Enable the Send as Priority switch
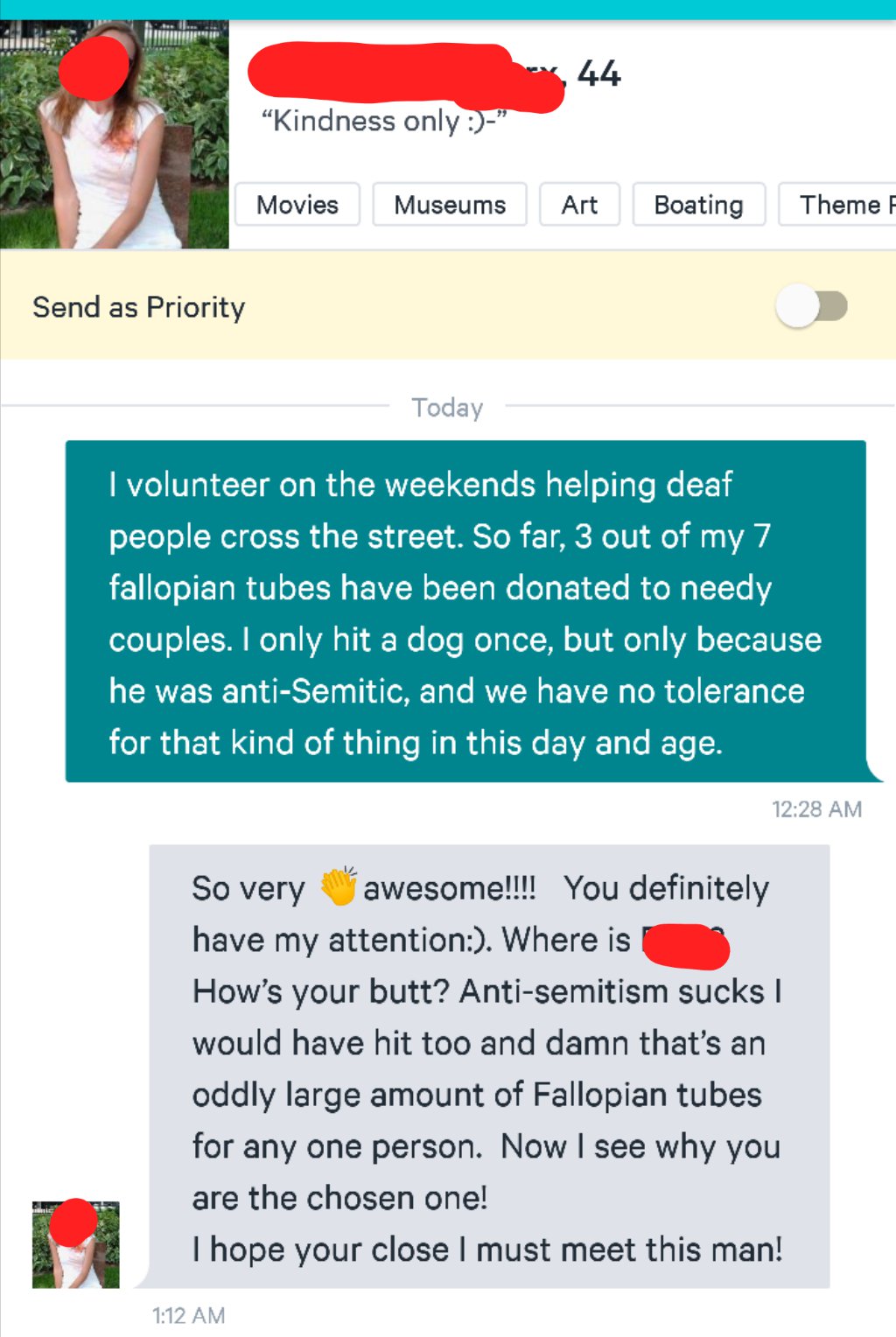 pyautogui.click(x=812, y=307)
